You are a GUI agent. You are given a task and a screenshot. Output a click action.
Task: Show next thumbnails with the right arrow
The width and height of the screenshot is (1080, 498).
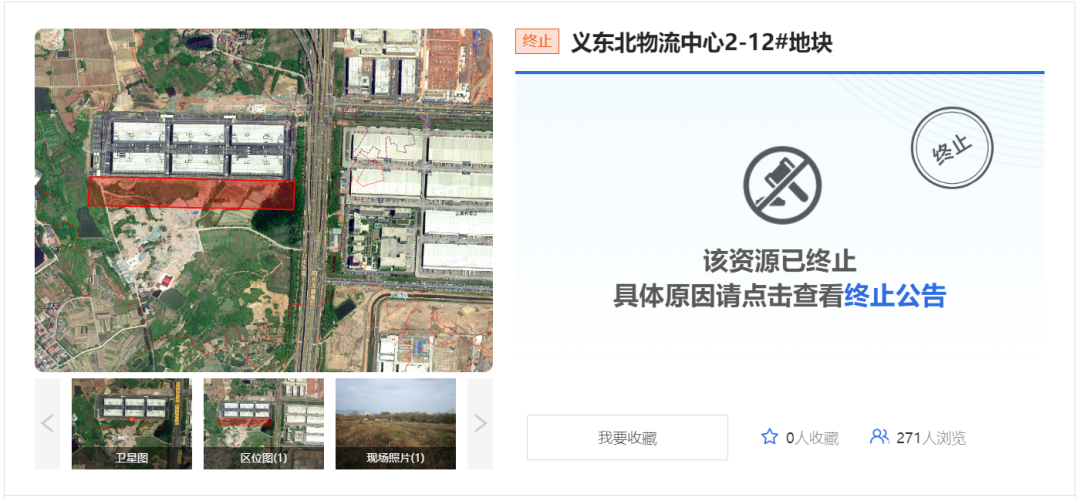pyautogui.click(x=480, y=423)
